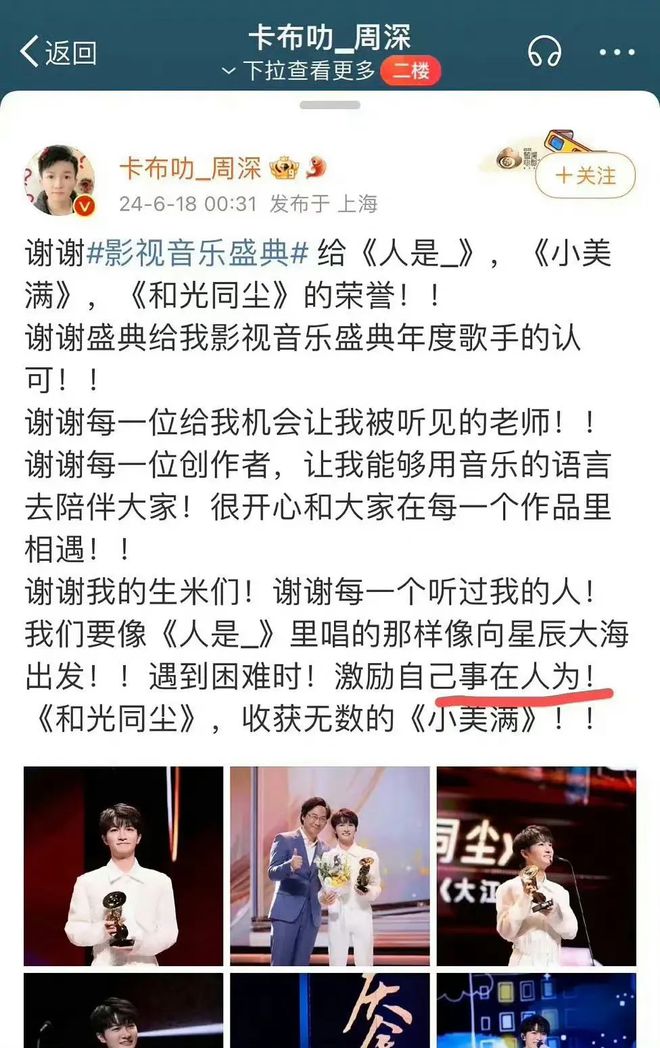This screenshot has width=660, height=1048.
Task: Tap the username 卡布叻_周深 in the post
Action: (x=189, y=167)
